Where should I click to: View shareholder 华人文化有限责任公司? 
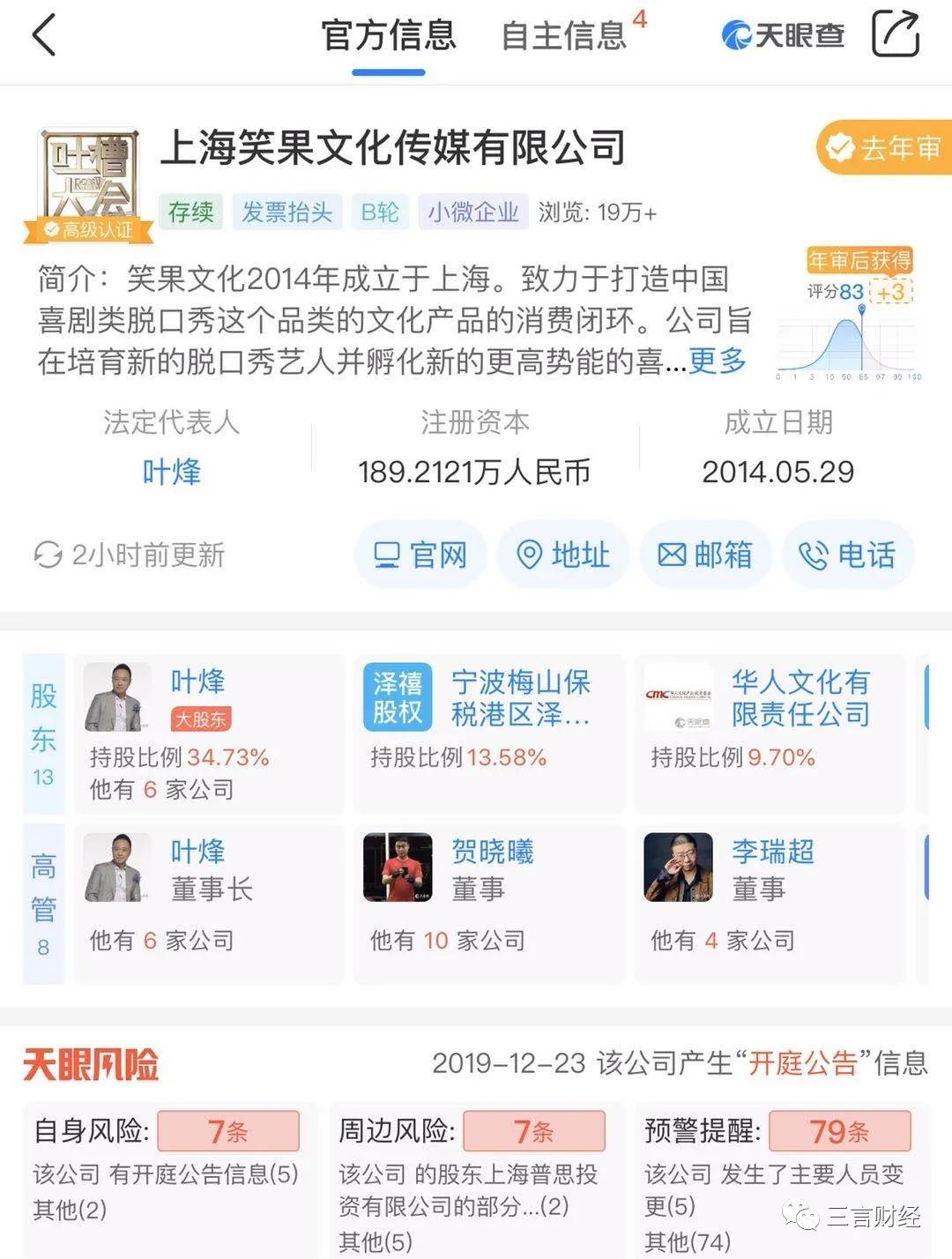770,734
